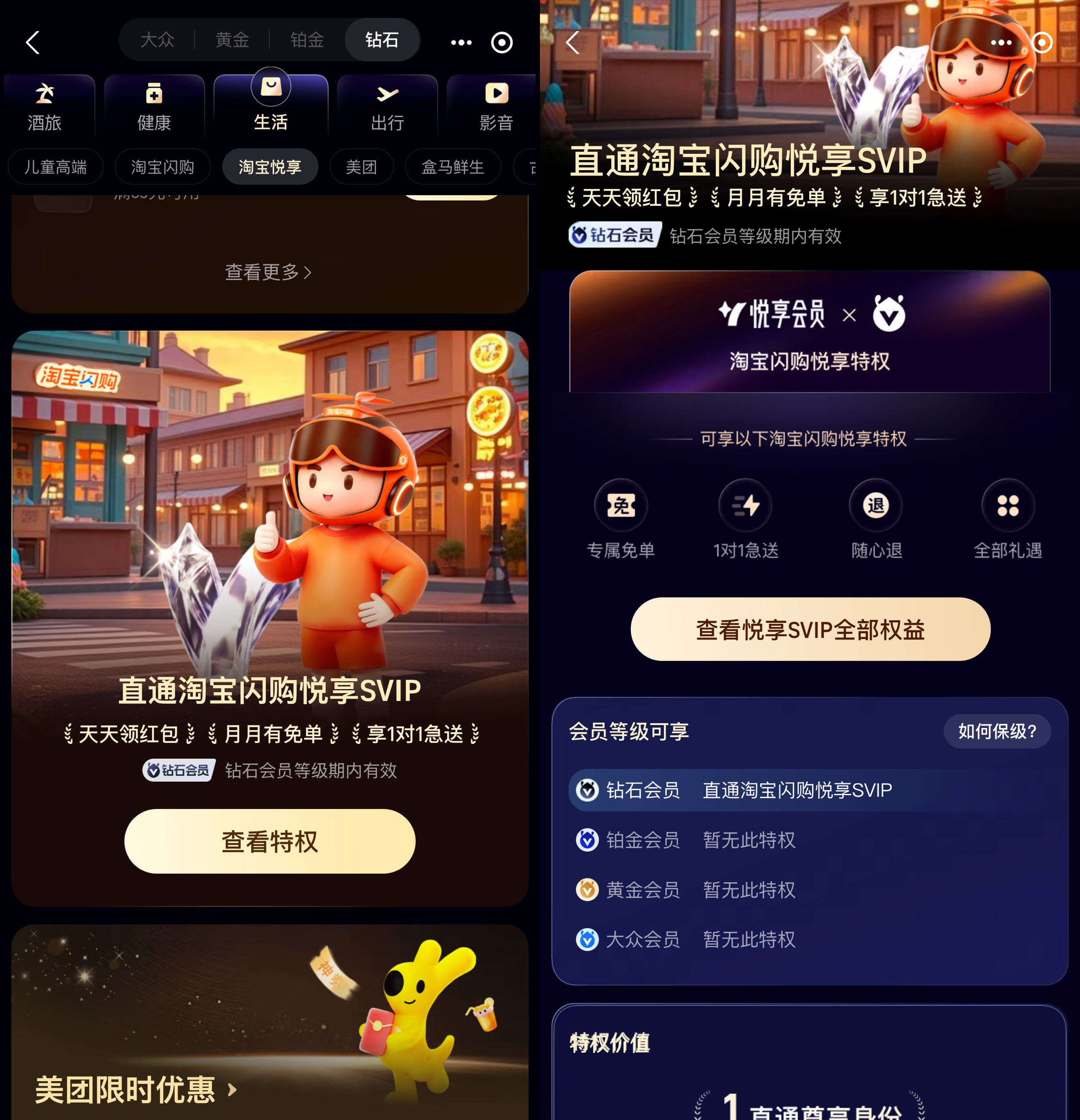
Task: Open the 影音 category tab
Action: coord(495,107)
